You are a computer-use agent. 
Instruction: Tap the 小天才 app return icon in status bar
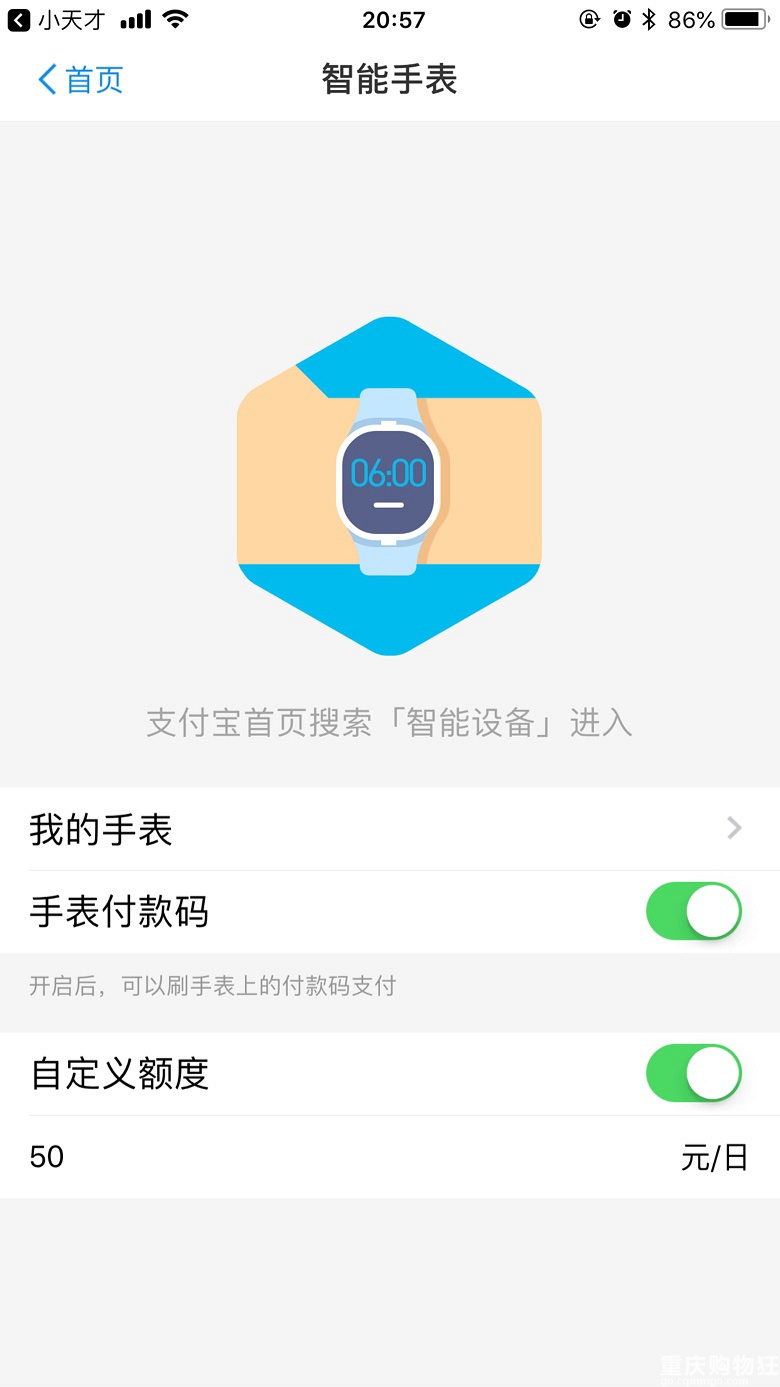[18, 18]
